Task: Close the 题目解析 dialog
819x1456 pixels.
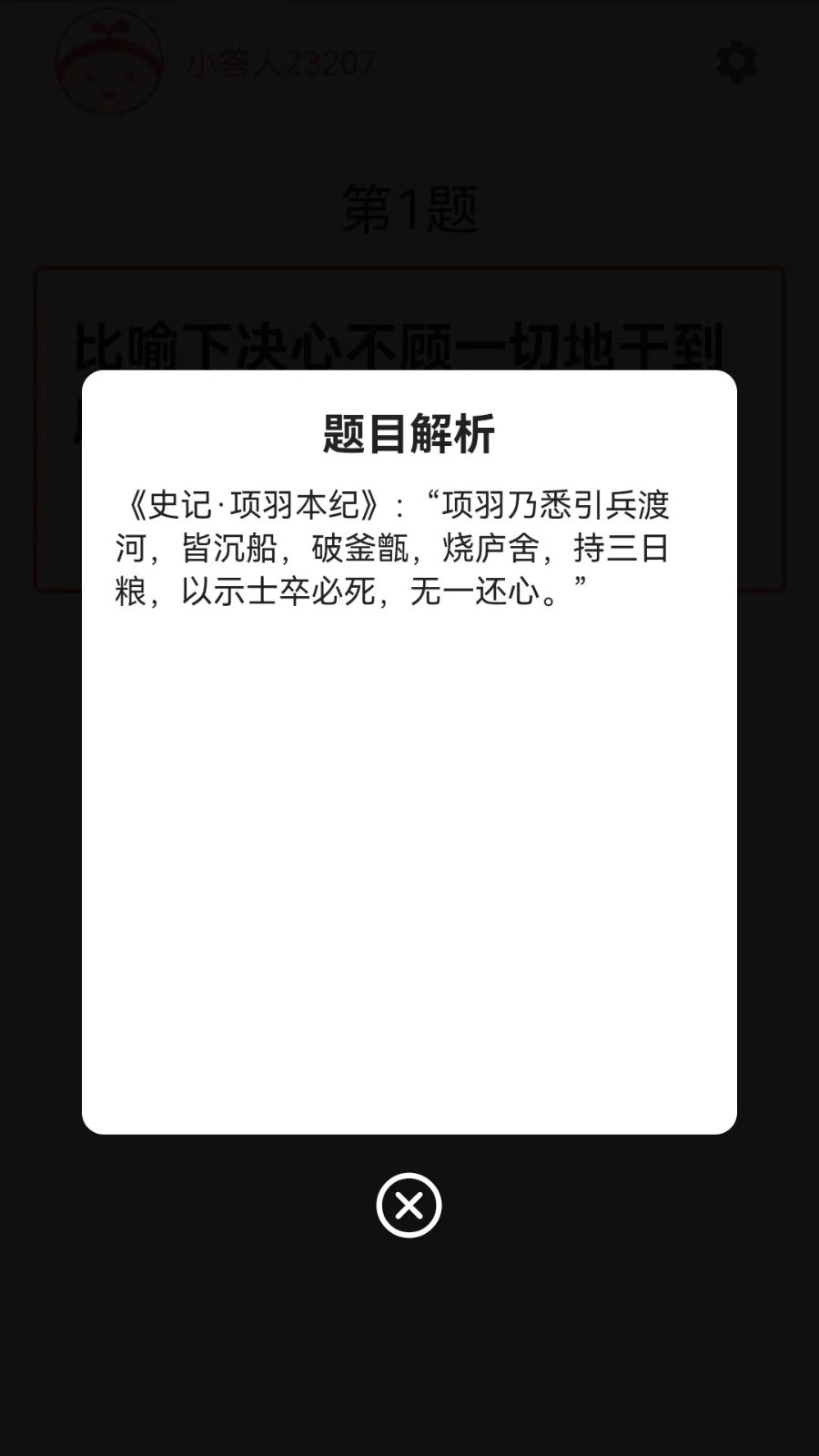Action: coord(409,1205)
